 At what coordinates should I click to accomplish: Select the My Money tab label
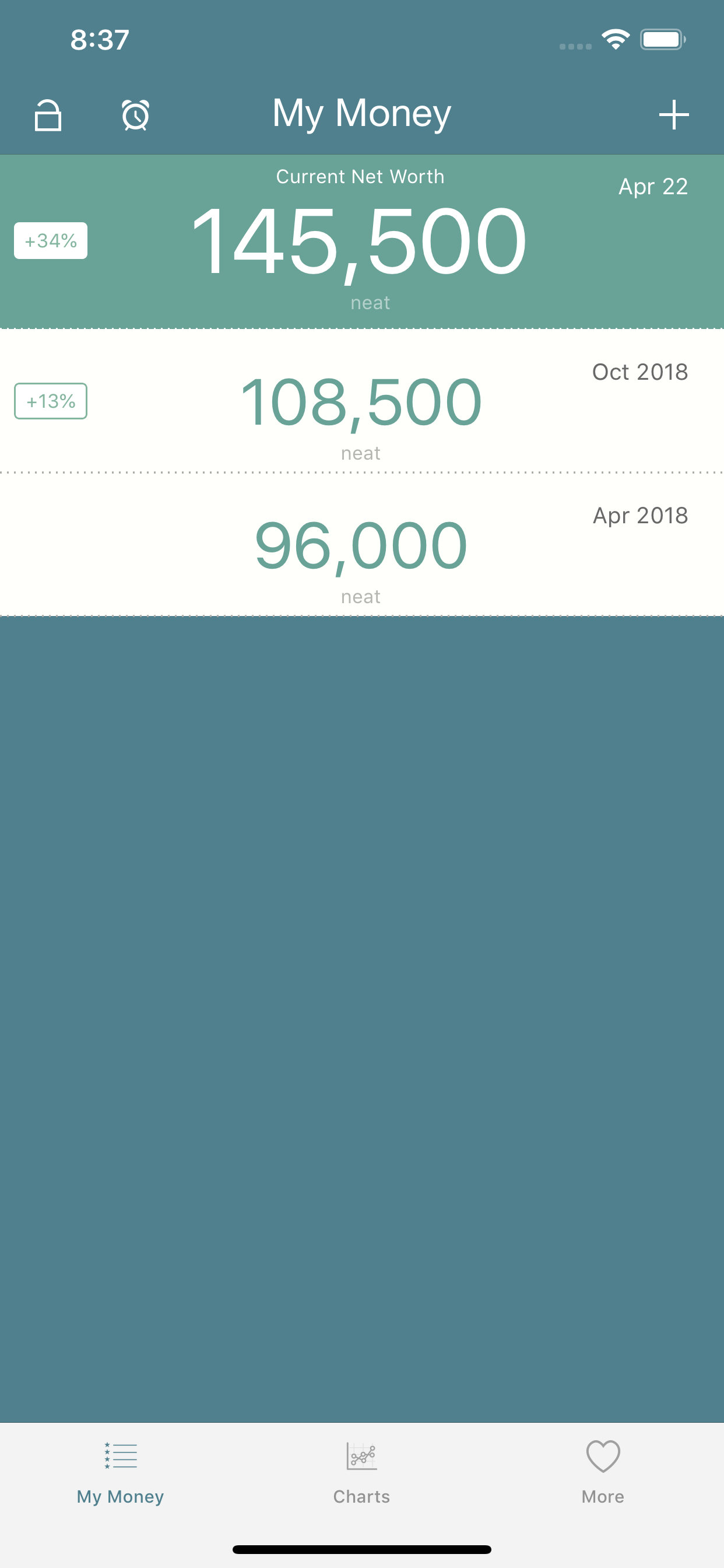coord(120,1496)
